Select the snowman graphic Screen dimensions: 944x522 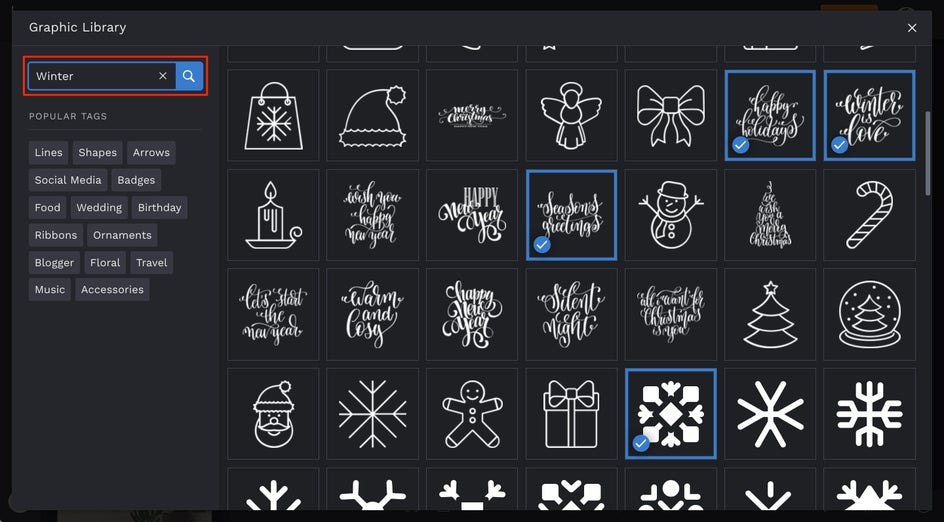[671, 214]
